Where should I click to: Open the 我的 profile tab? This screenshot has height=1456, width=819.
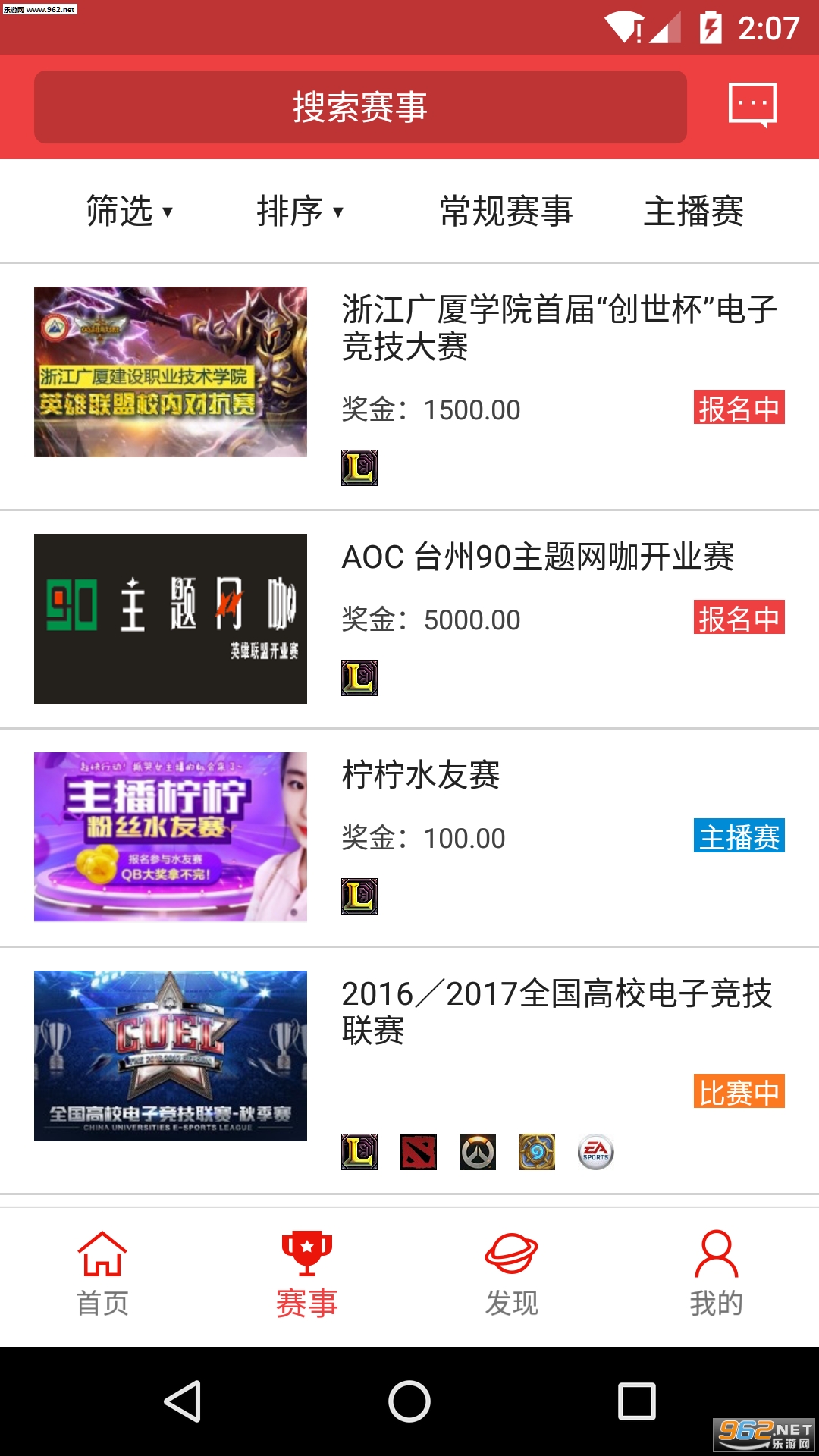point(716,1274)
